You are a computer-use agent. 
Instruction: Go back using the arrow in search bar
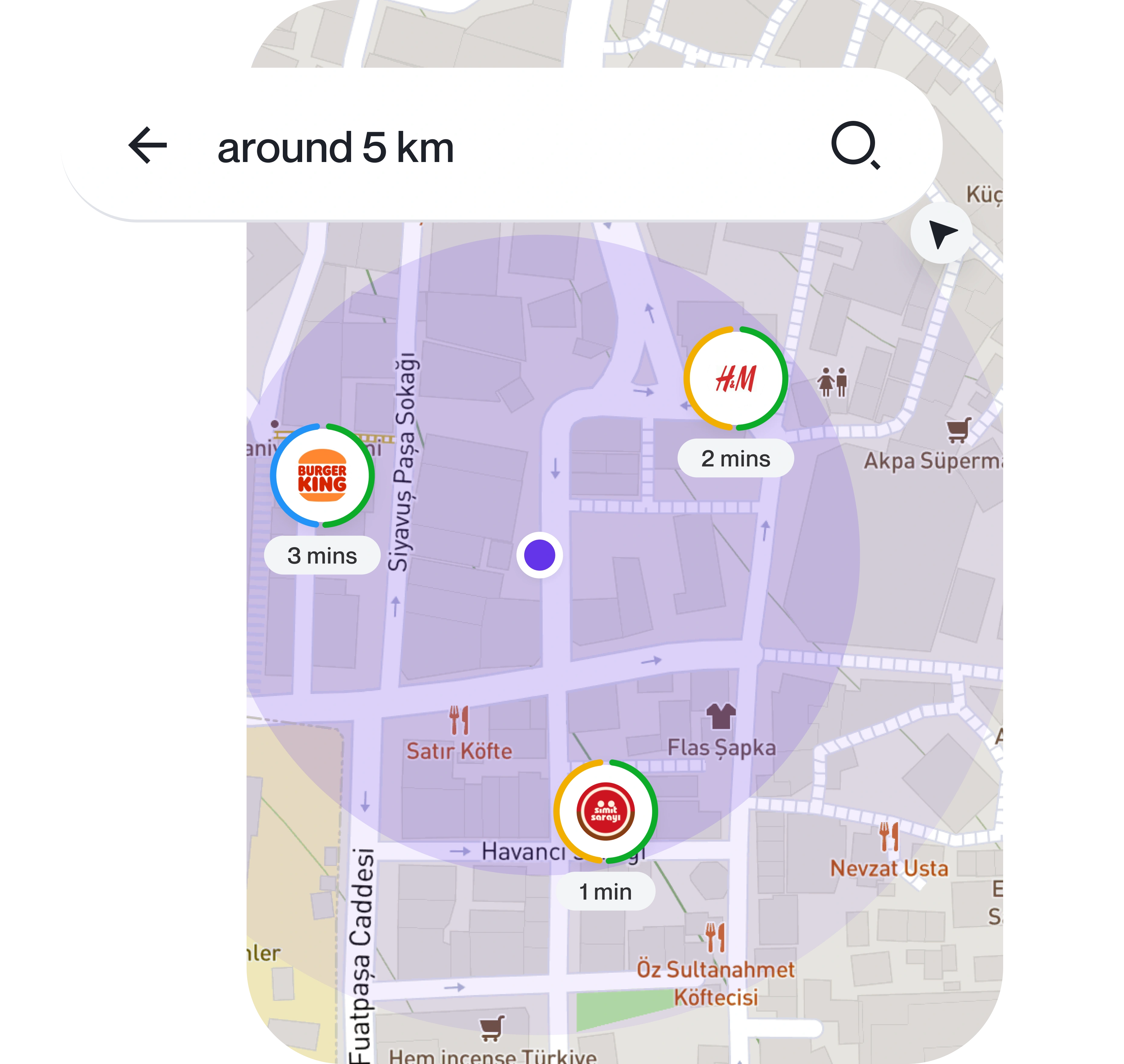click(147, 145)
